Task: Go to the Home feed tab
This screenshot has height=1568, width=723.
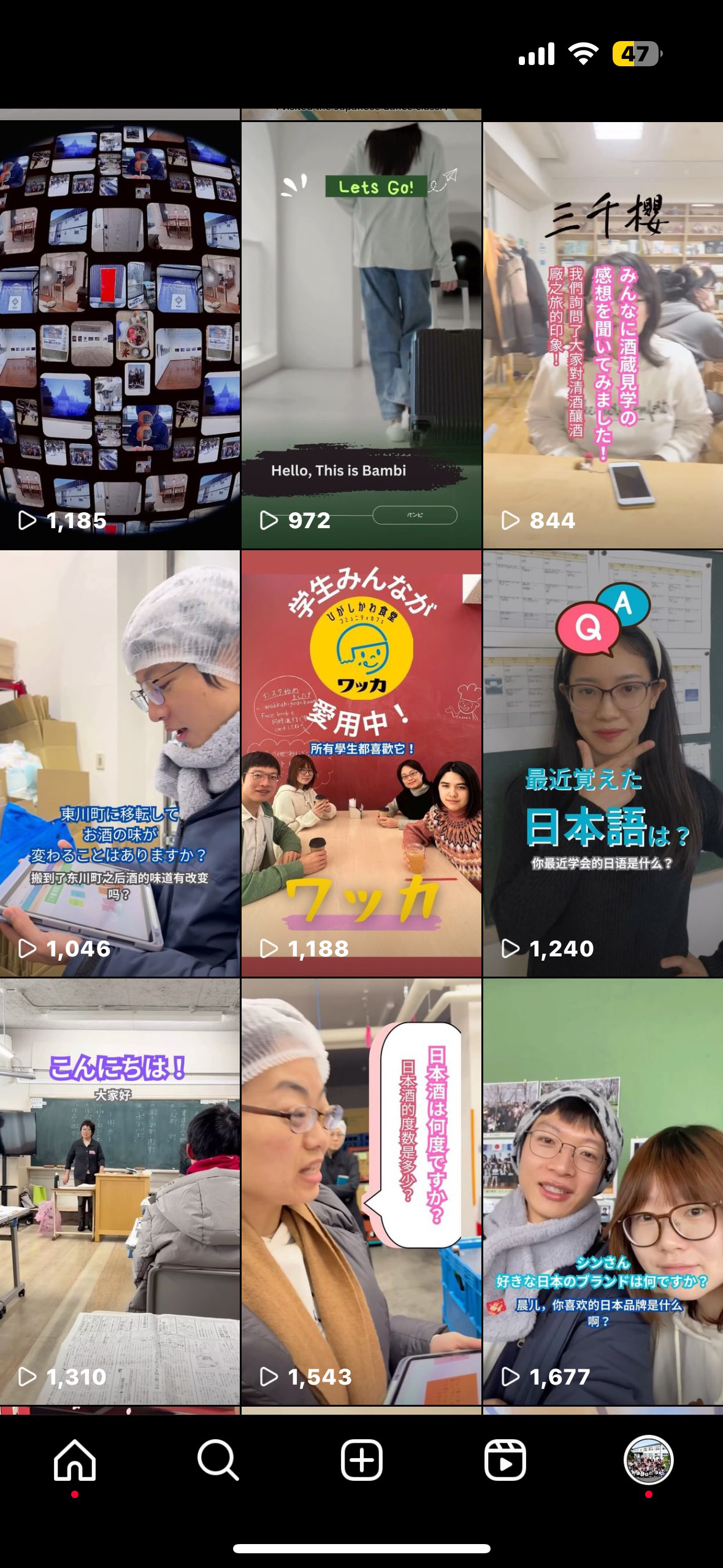Action: [75, 1460]
